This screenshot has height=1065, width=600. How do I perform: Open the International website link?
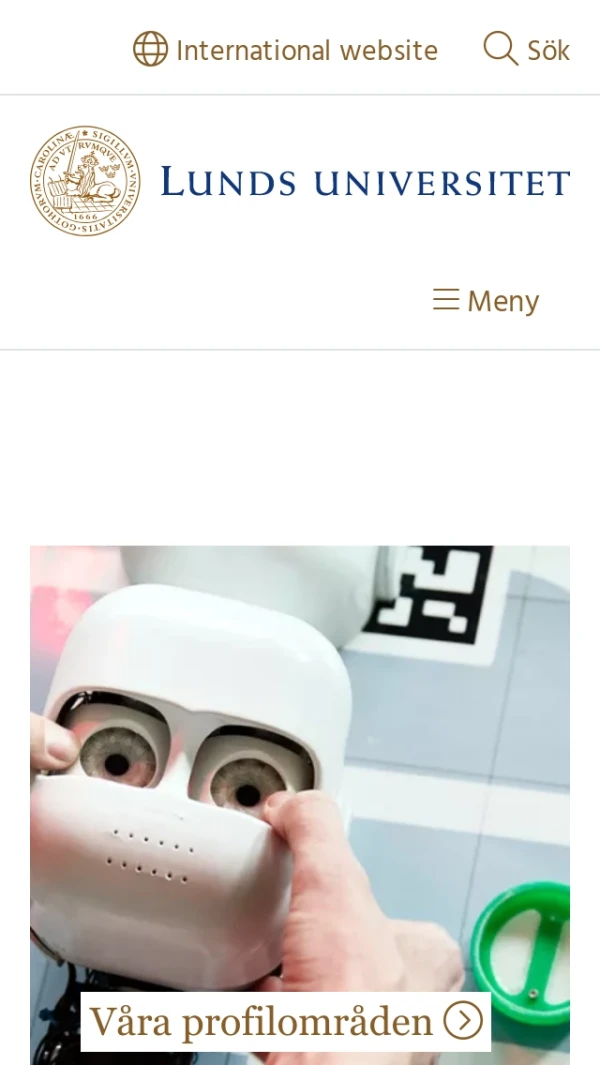coord(286,50)
